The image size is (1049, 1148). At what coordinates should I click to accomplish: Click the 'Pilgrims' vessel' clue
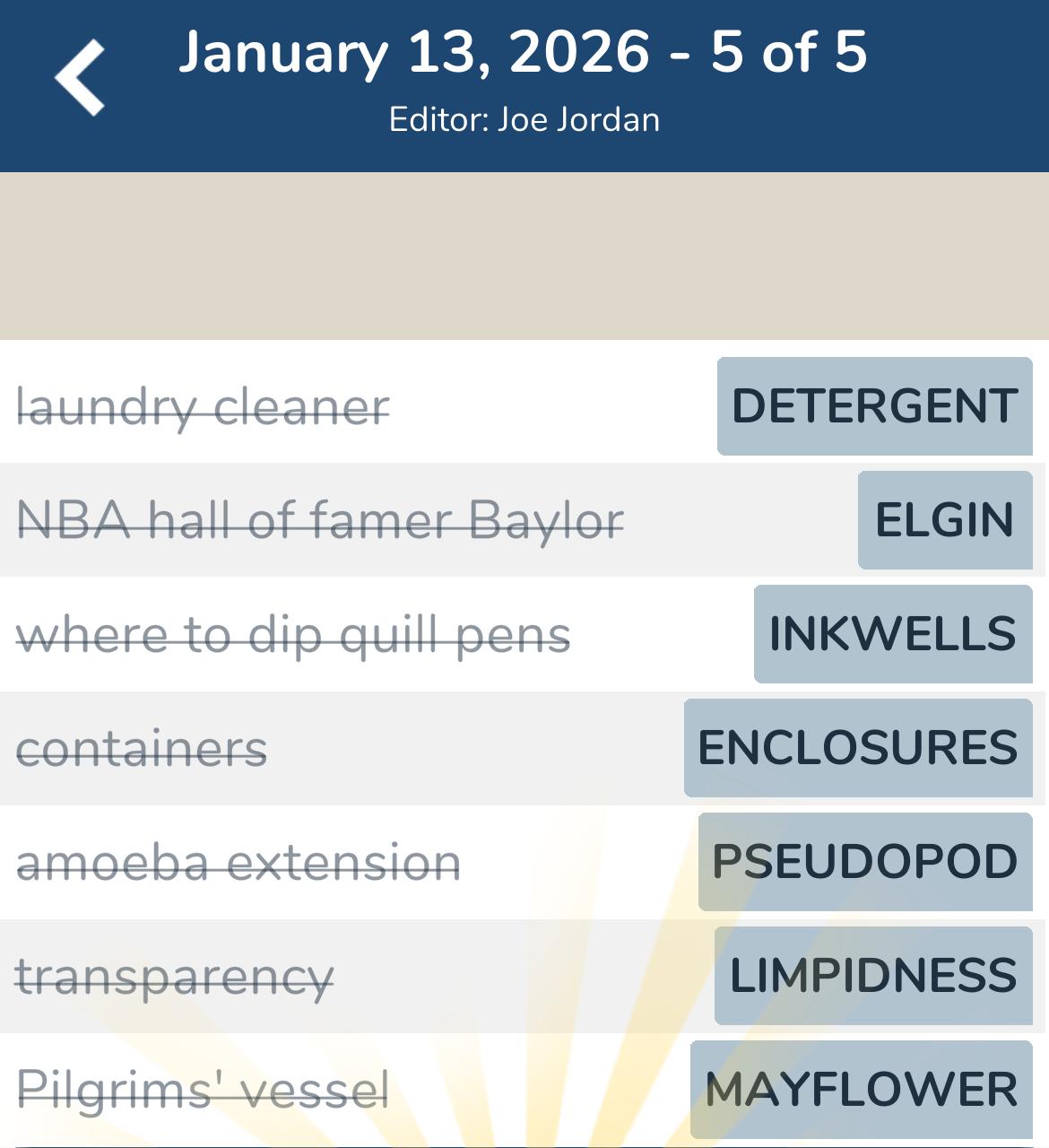(x=202, y=1090)
